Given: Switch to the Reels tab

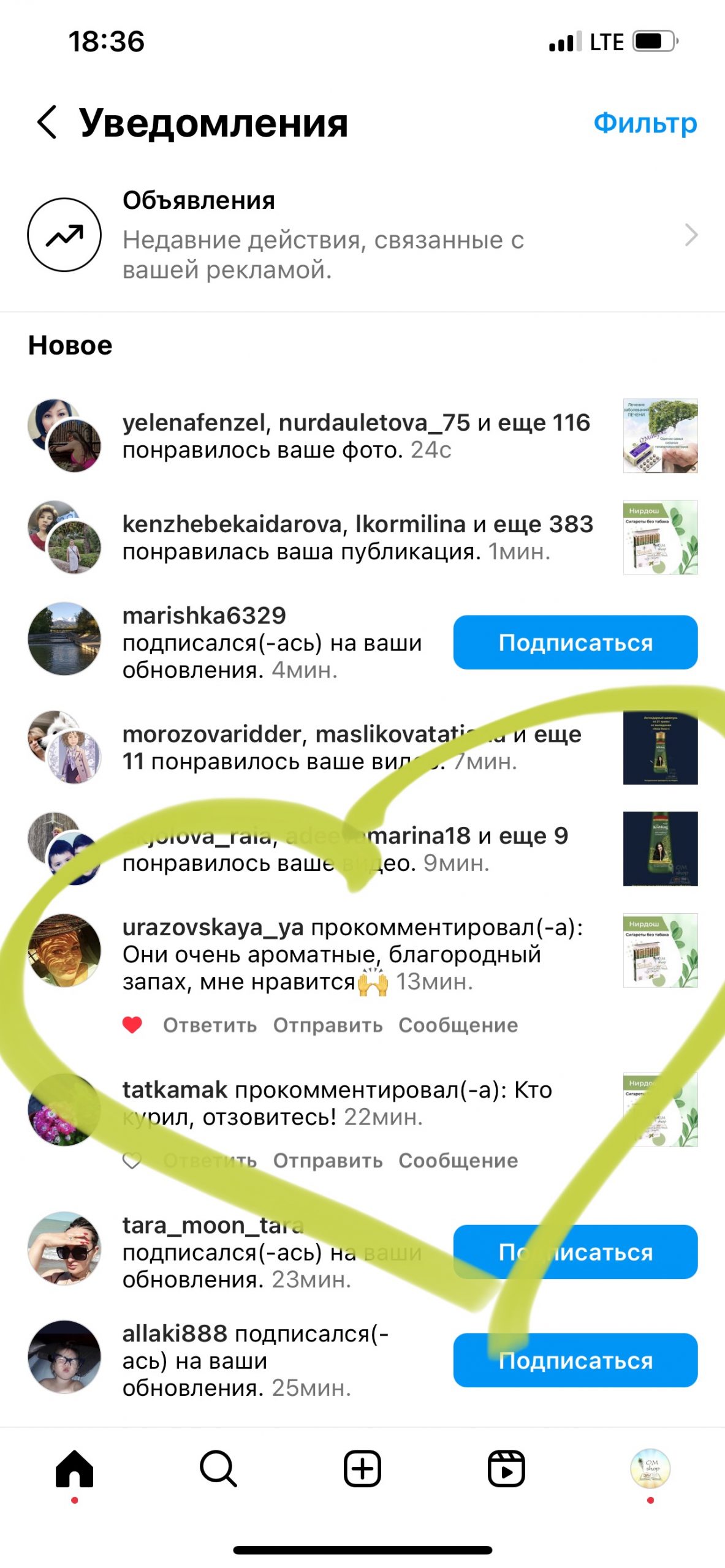Looking at the screenshot, I should (x=506, y=1469).
